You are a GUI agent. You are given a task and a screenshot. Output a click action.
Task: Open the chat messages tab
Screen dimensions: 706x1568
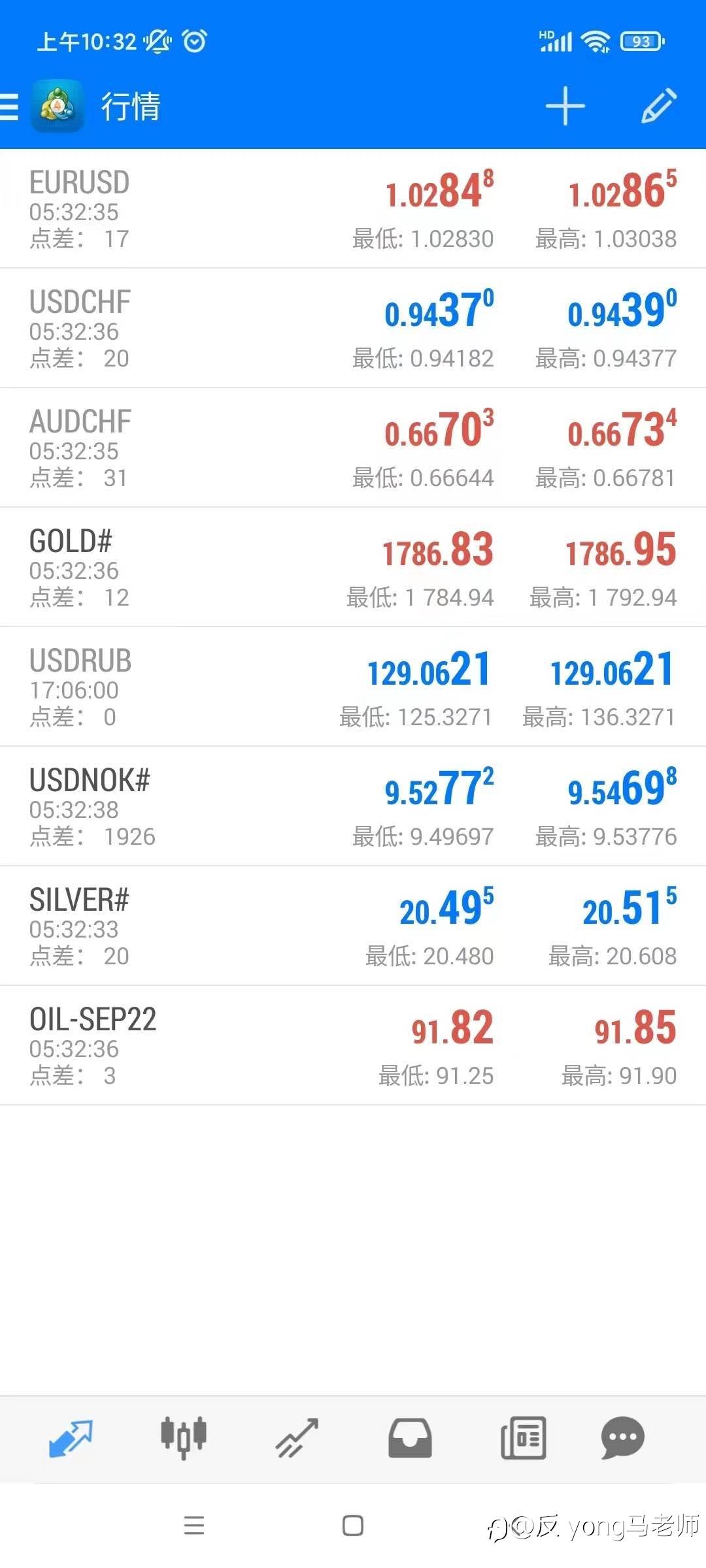(x=623, y=1438)
